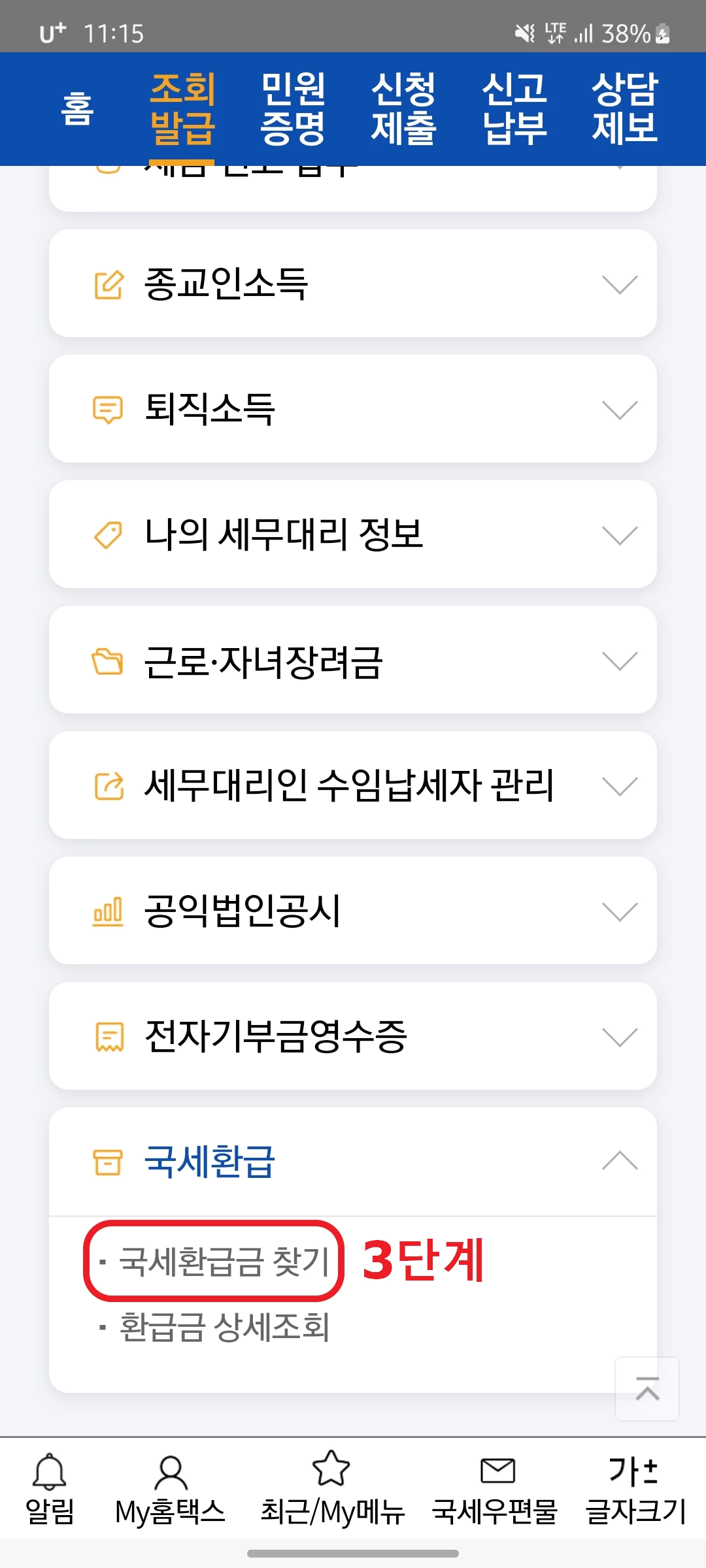Viewport: 706px width, 1568px height.
Task: Click the 전자기부금영수증 receipt icon
Action: coord(109,1036)
